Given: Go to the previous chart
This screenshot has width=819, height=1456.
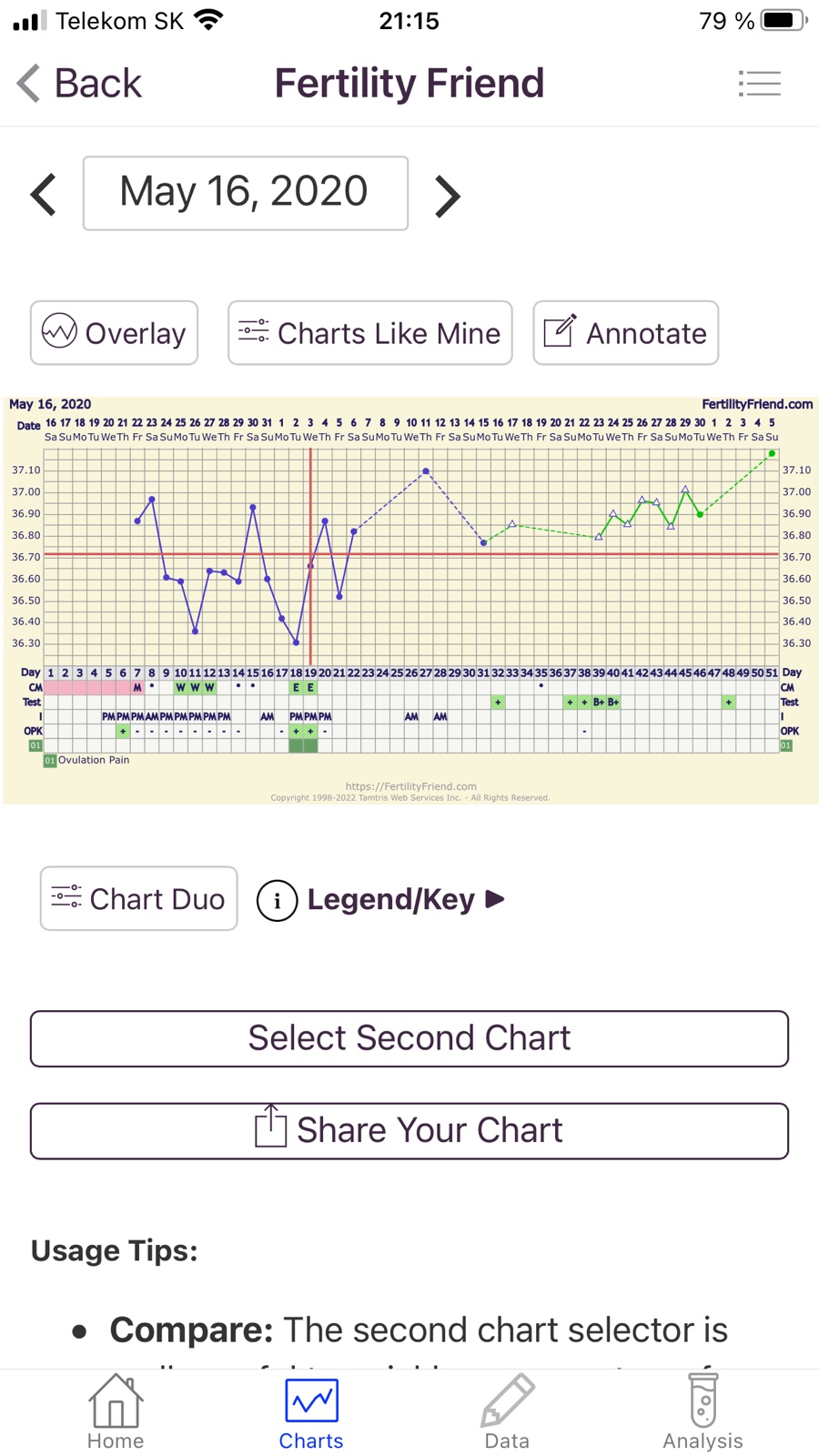Looking at the screenshot, I should pyautogui.click(x=44, y=195).
